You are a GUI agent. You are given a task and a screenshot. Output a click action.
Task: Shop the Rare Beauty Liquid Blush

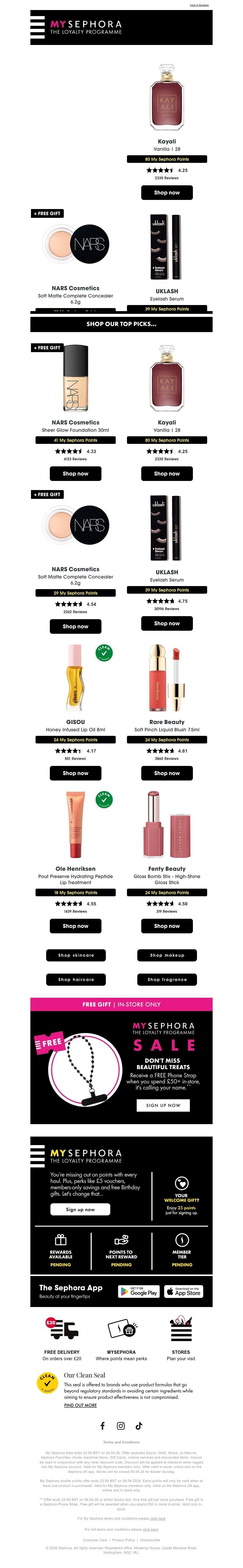pyautogui.click(x=167, y=773)
